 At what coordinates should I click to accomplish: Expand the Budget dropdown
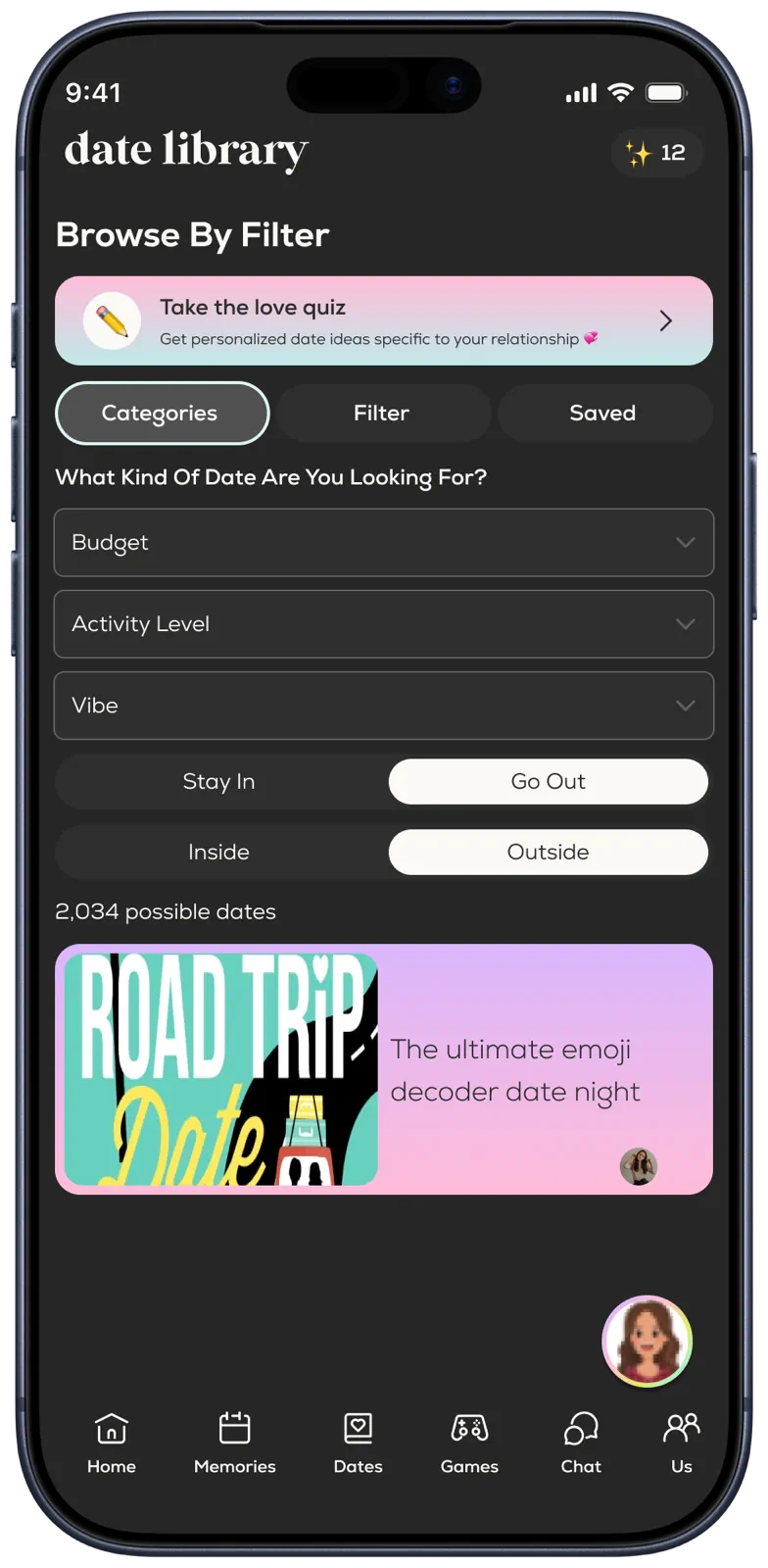coord(383,542)
